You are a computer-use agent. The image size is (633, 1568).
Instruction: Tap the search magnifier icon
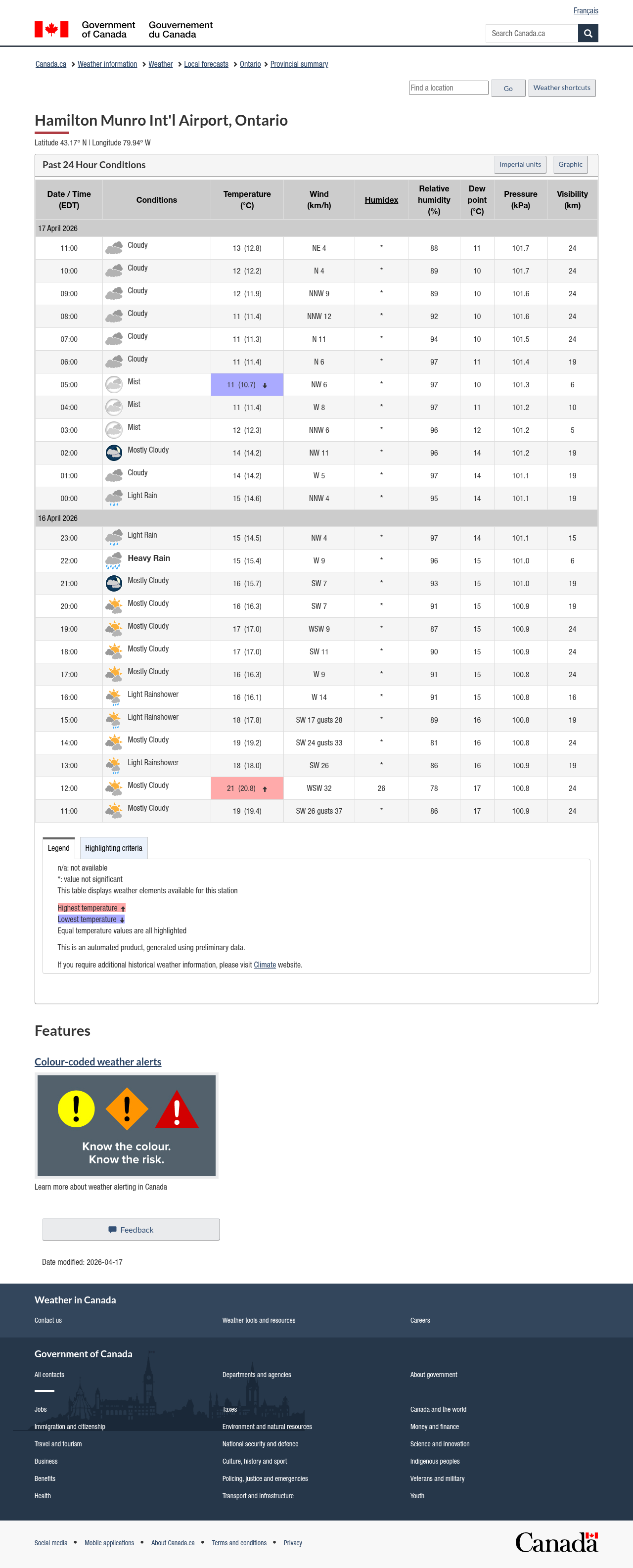pyautogui.click(x=588, y=34)
